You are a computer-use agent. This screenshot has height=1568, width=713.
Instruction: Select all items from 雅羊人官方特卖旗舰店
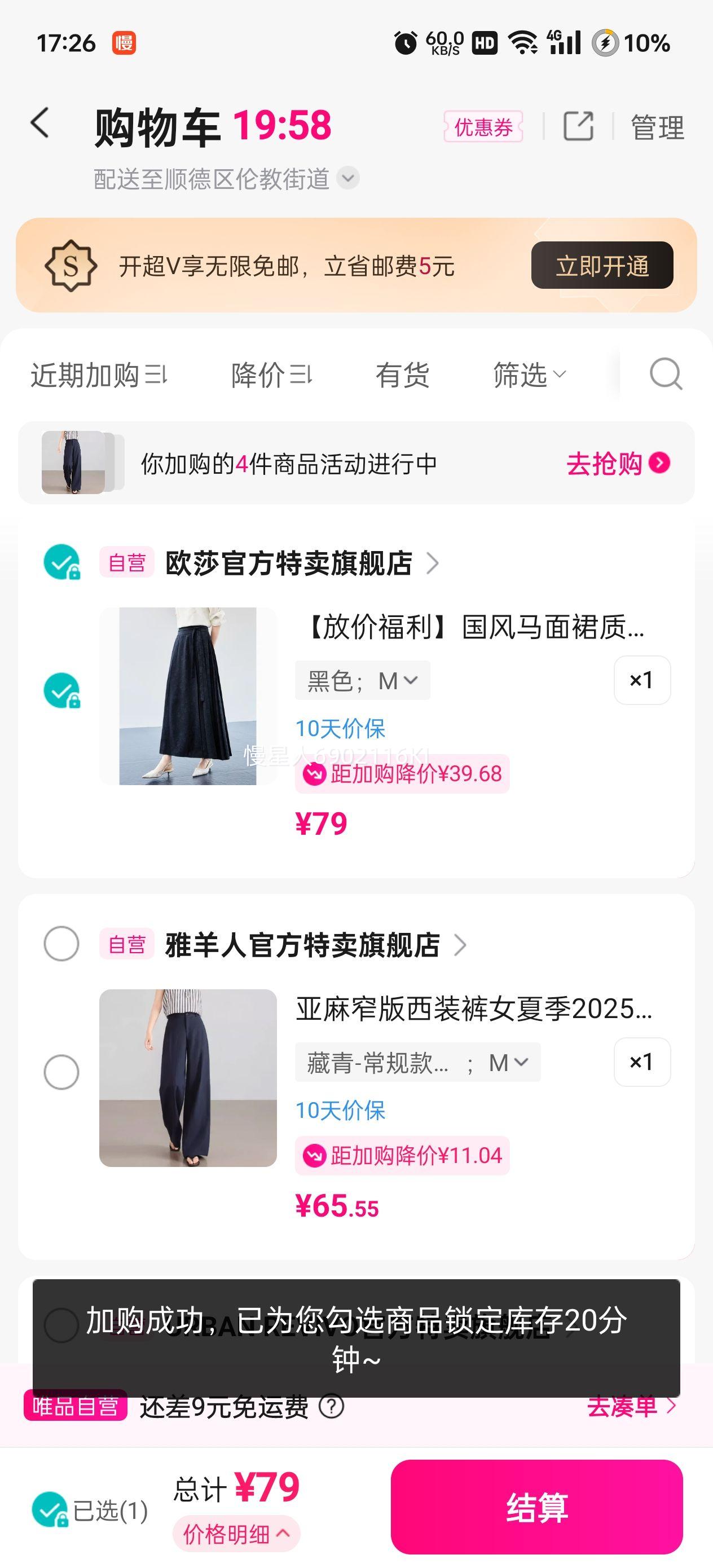tap(61, 944)
